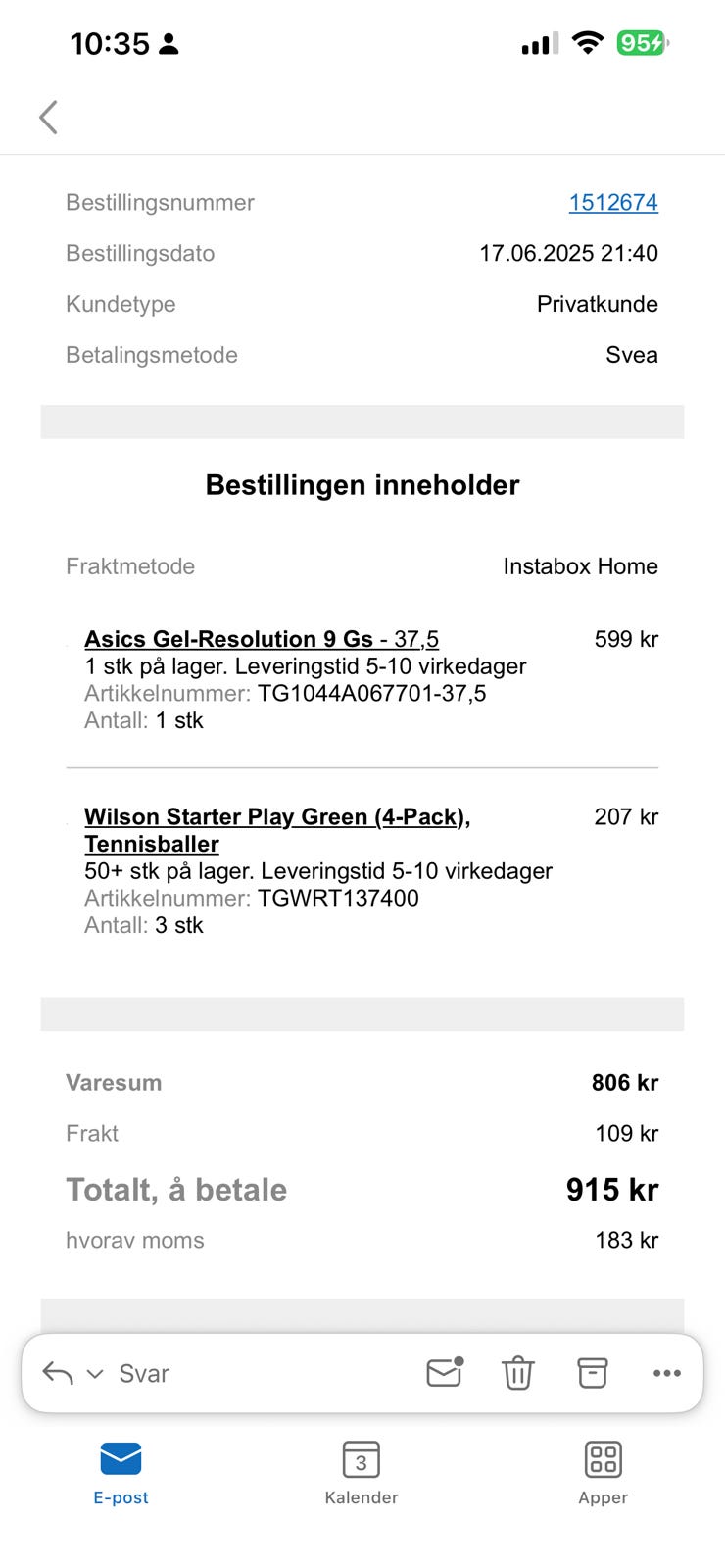This screenshot has height=1568, width=725.
Task: Delete this email using the trash icon
Action: (x=517, y=1372)
